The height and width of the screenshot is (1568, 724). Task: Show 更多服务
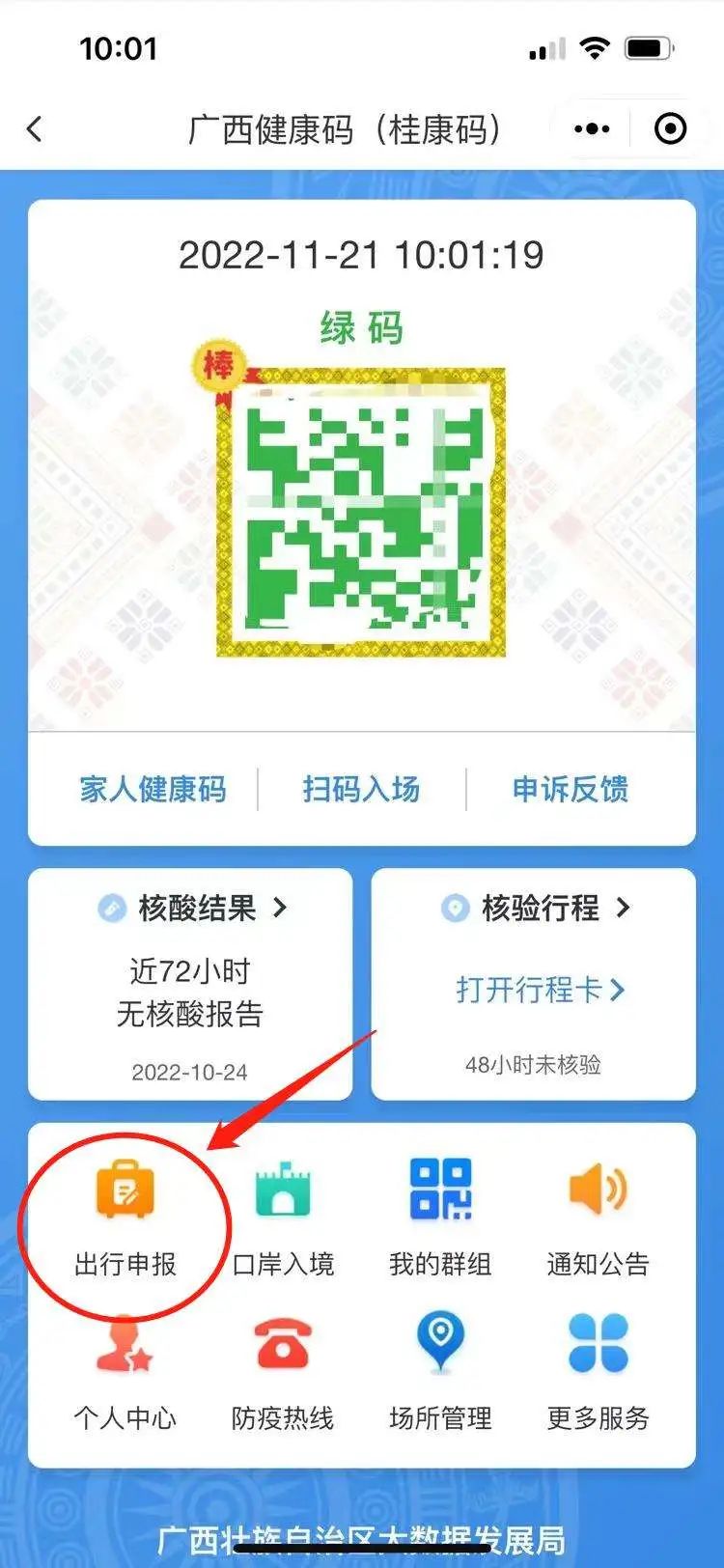598,1371
